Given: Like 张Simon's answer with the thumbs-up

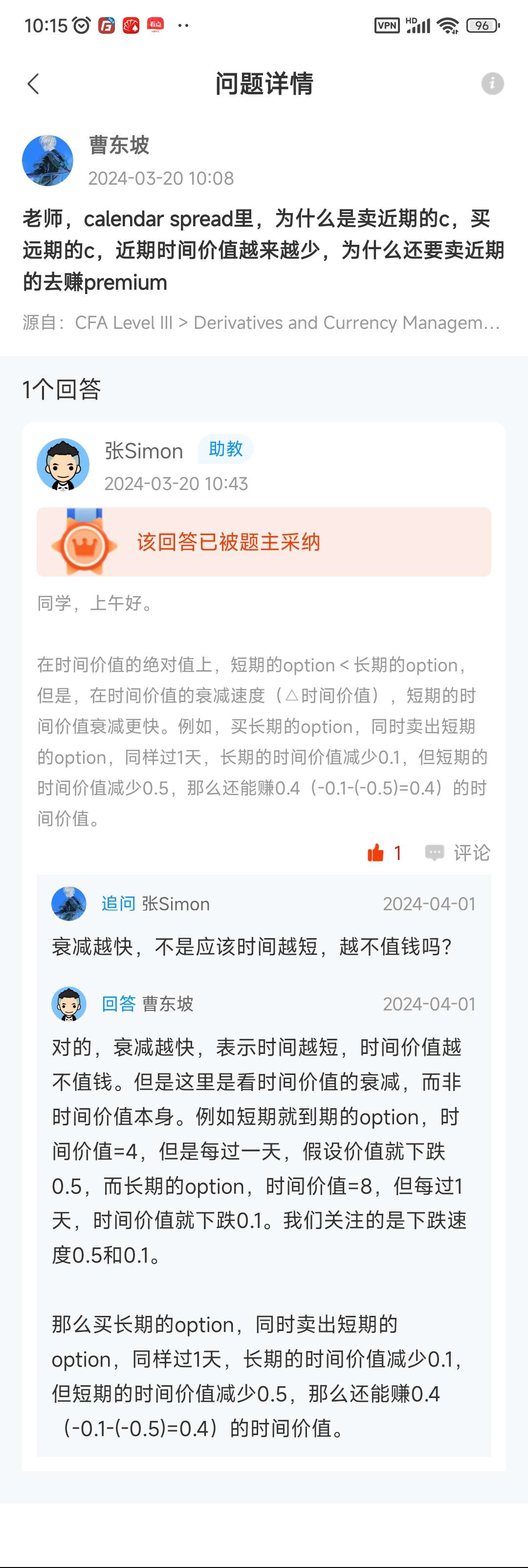Looking at the screenshot, I should tap(376, 853).
